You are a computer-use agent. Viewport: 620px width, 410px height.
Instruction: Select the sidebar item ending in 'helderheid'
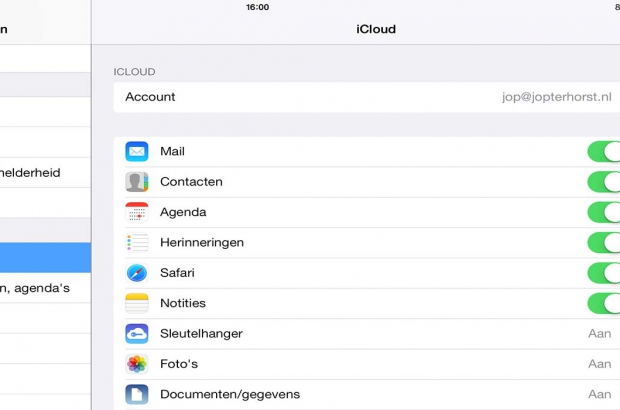(x=40, y=173)
